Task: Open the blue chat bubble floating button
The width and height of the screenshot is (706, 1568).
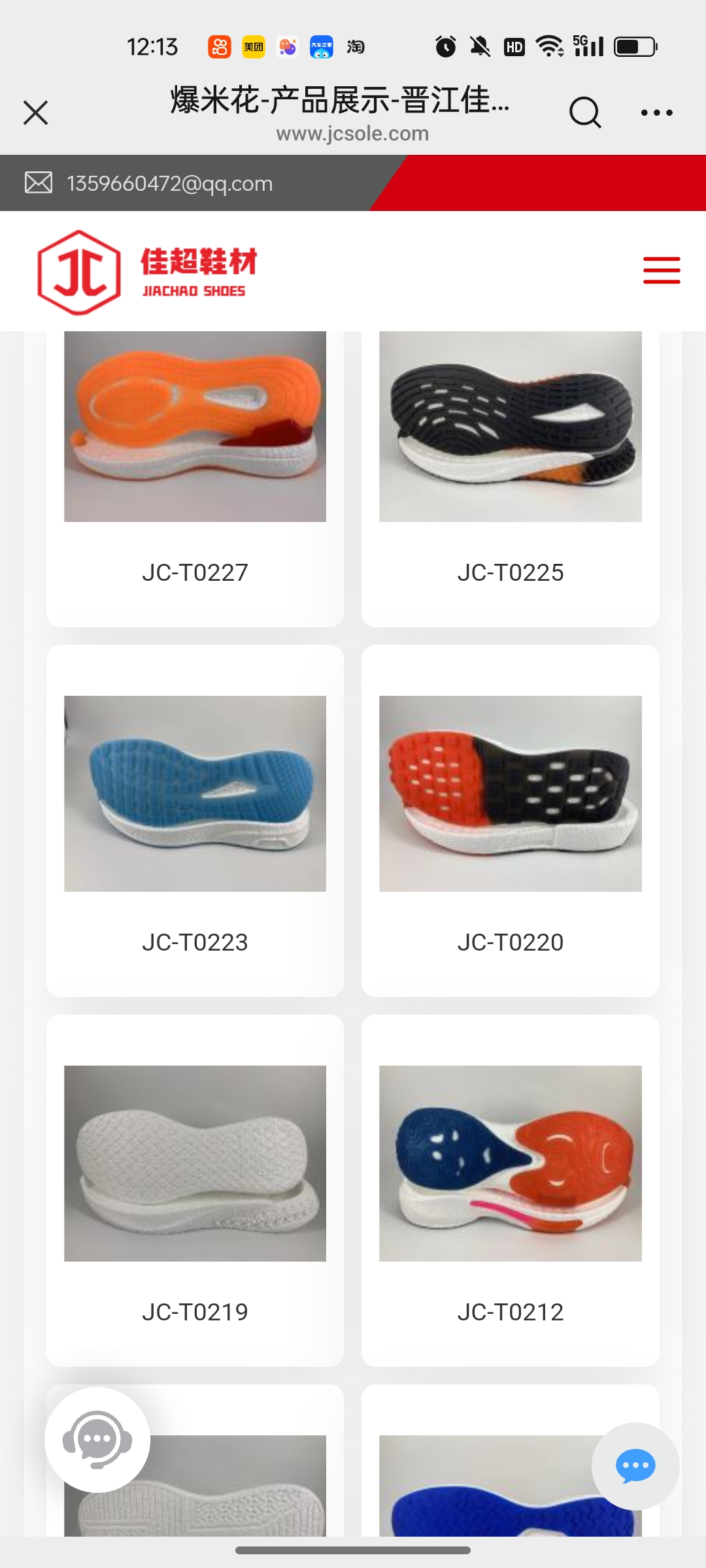Action: tap(635, 1466)
